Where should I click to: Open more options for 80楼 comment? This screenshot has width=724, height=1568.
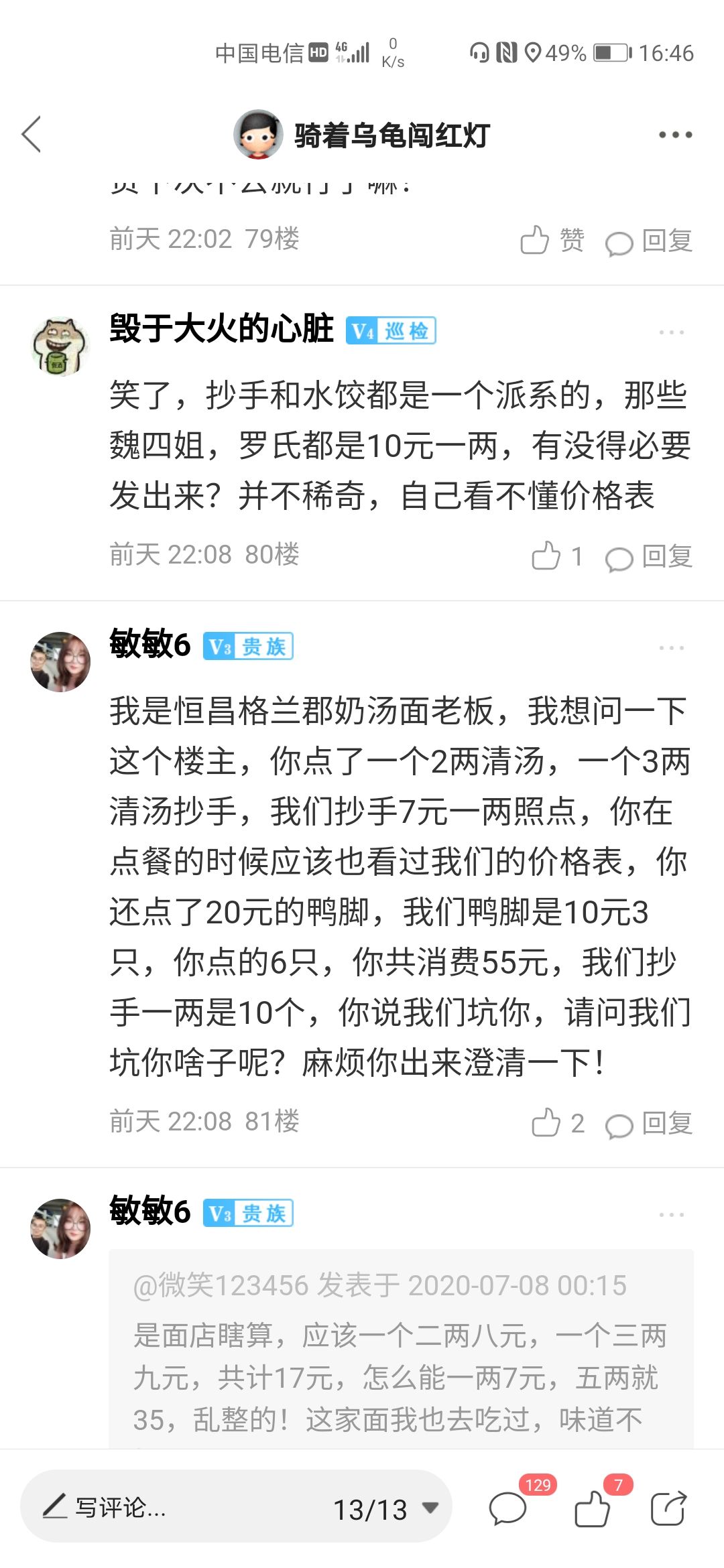click(671, 332)
